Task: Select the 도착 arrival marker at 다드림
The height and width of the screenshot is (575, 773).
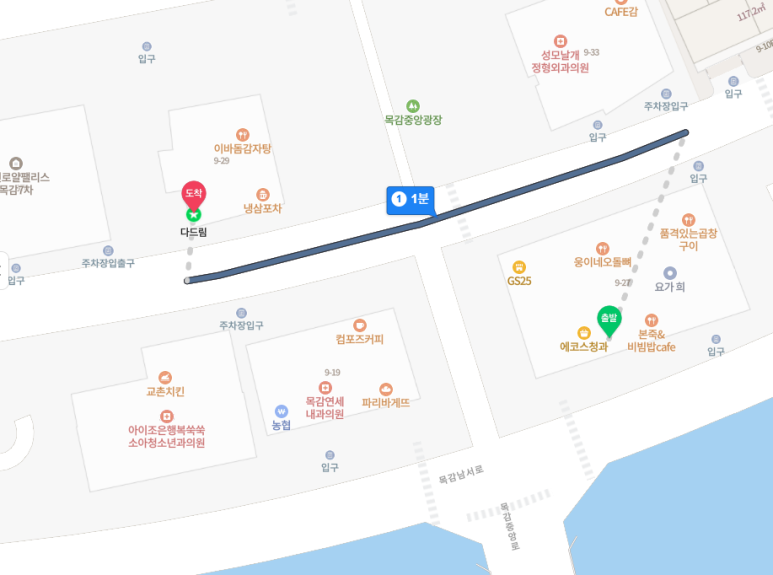Action: pyautogui.click(x=193, y=193)
